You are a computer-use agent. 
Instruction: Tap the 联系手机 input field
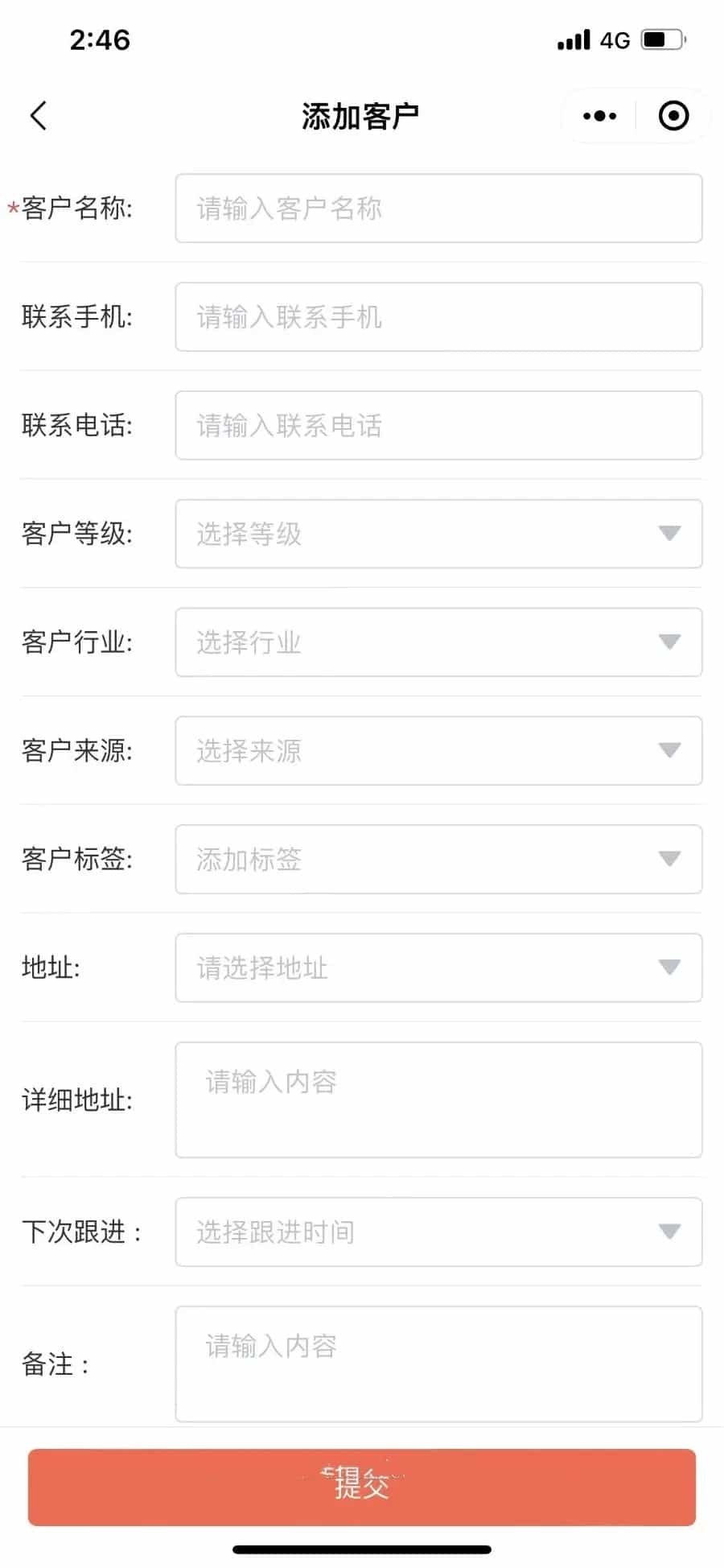point(438,317)
